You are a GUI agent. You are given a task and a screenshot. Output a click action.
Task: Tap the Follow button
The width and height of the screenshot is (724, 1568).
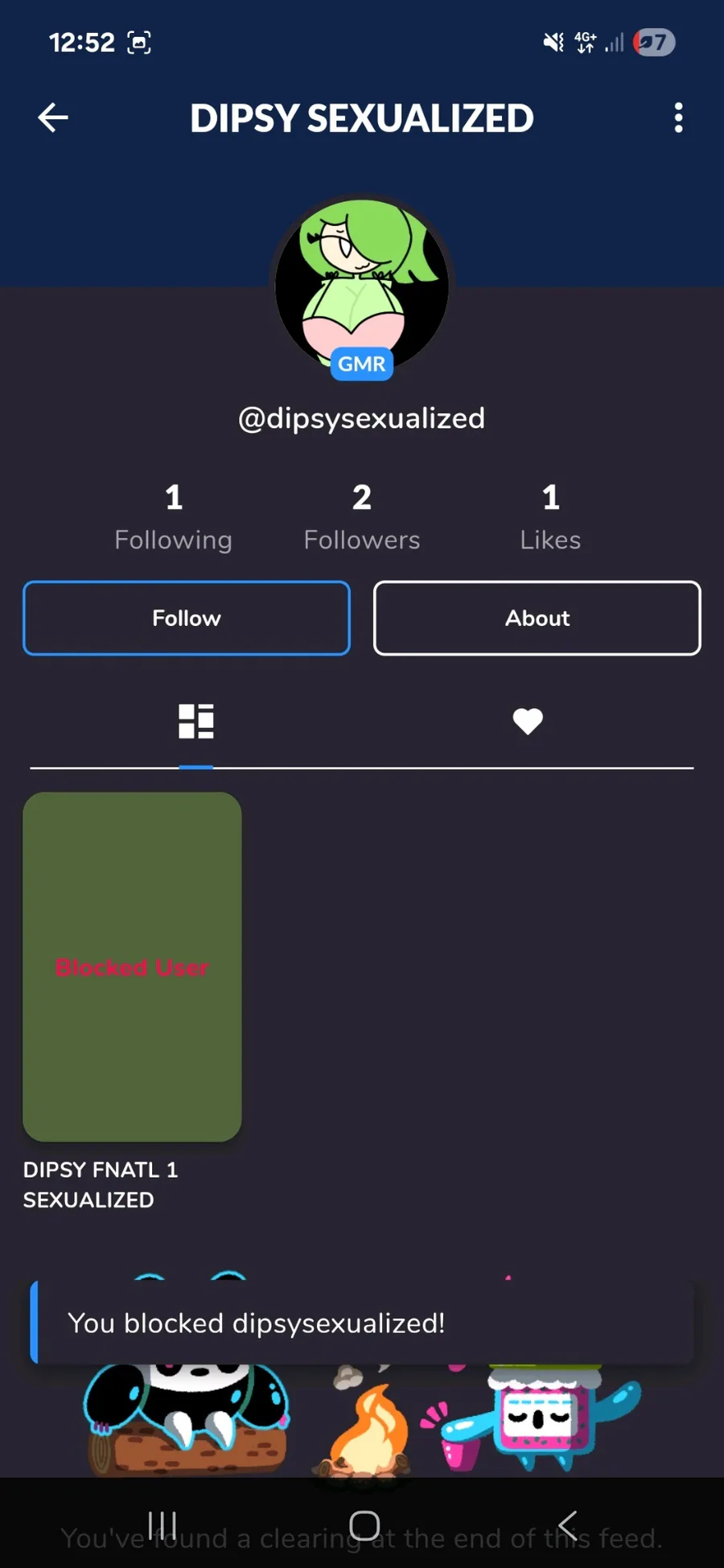187,618
